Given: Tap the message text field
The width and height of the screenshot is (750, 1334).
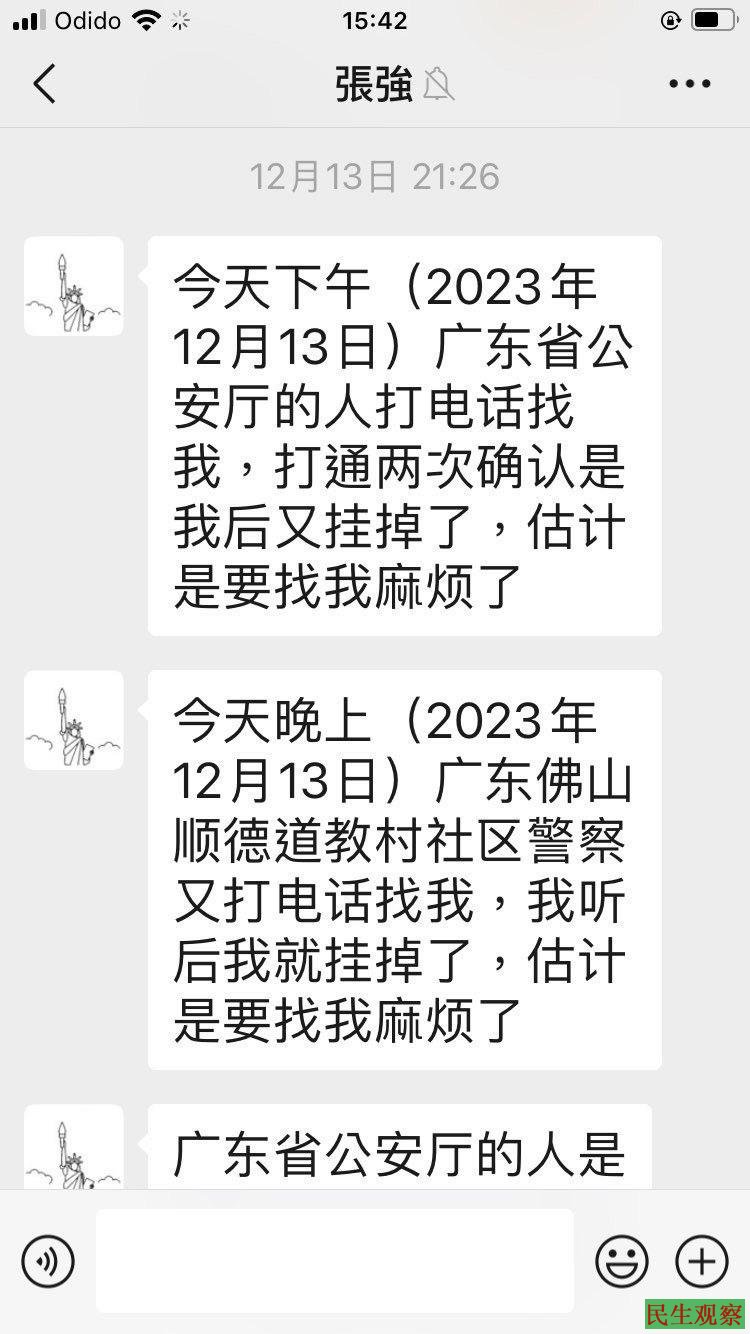Looking at the screenshot, I should tap(334, 1261).
